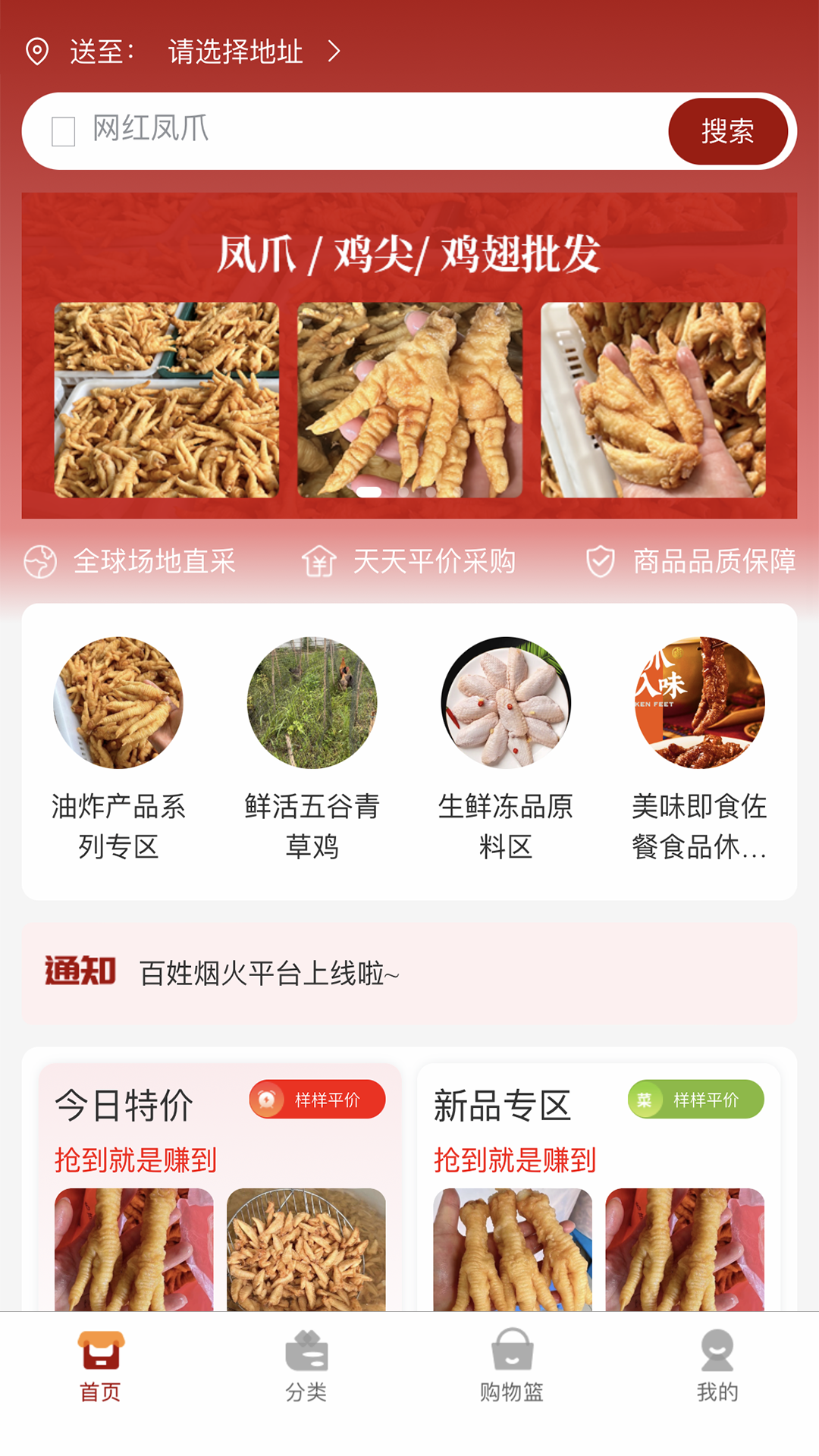Click the red 样样平价 badge in 今日特价

click(316, 1099)
